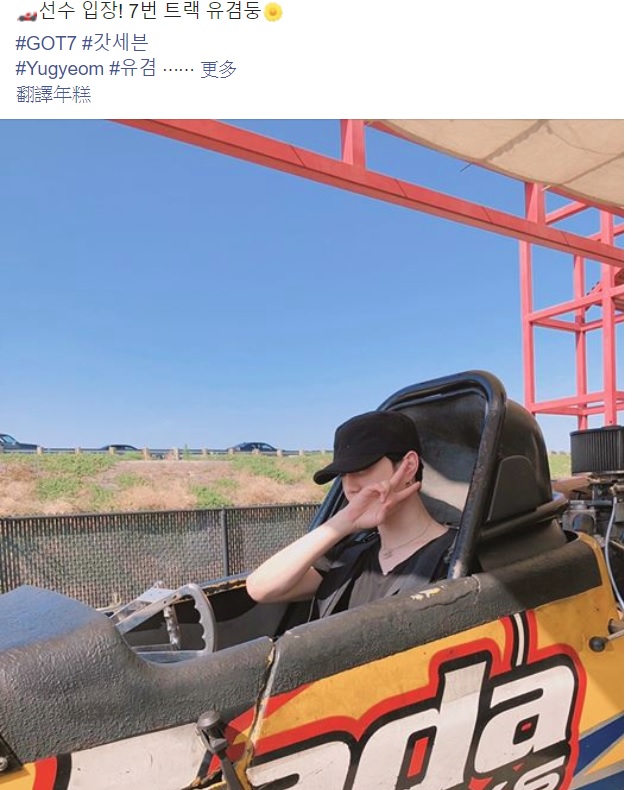Open the #갓세븐 hashtag
Image resolution: width=637 pixels, height=790 pixels.
(114, 43)
